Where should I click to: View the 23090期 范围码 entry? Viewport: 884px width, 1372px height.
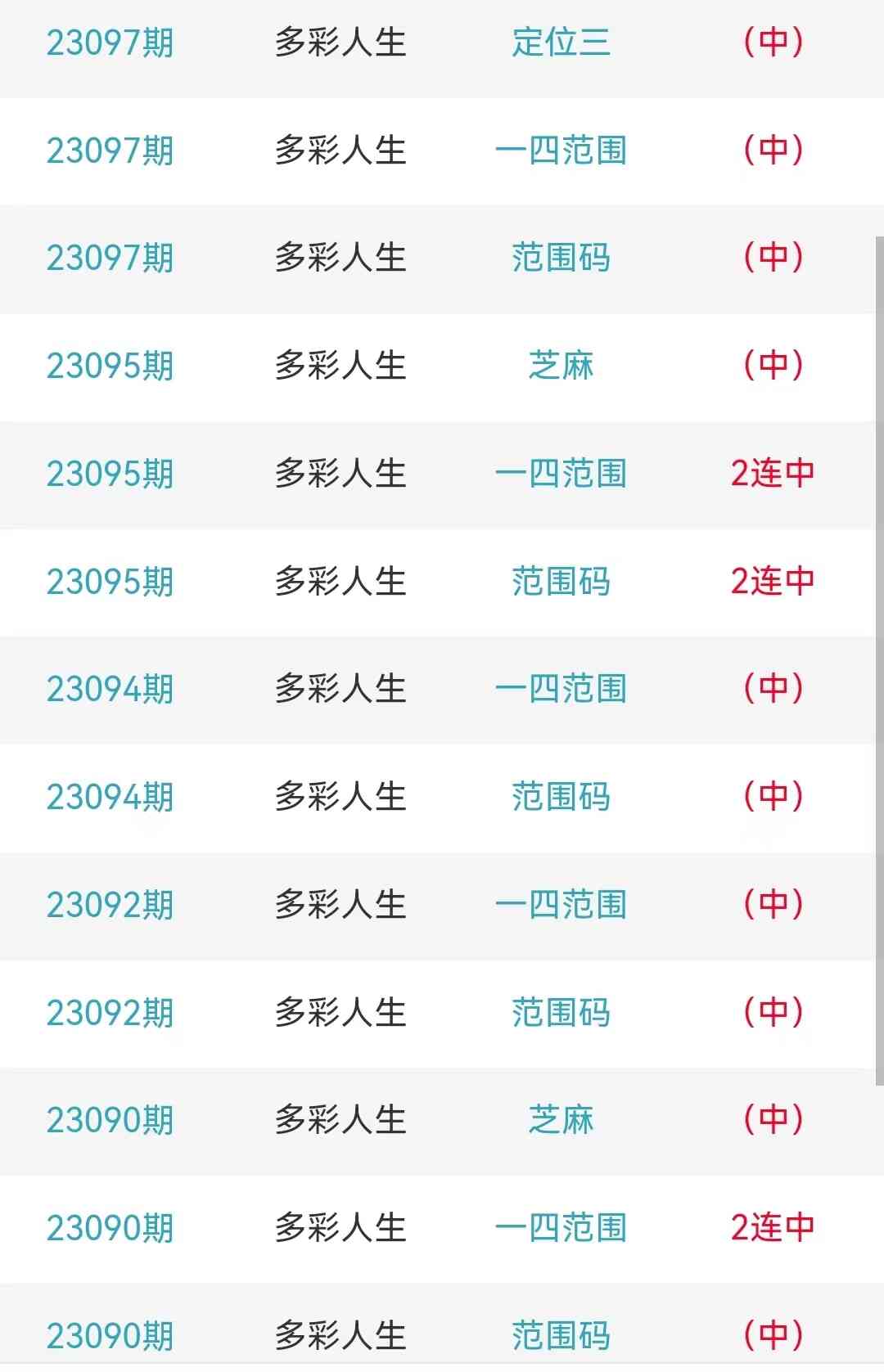(561, 1335)
